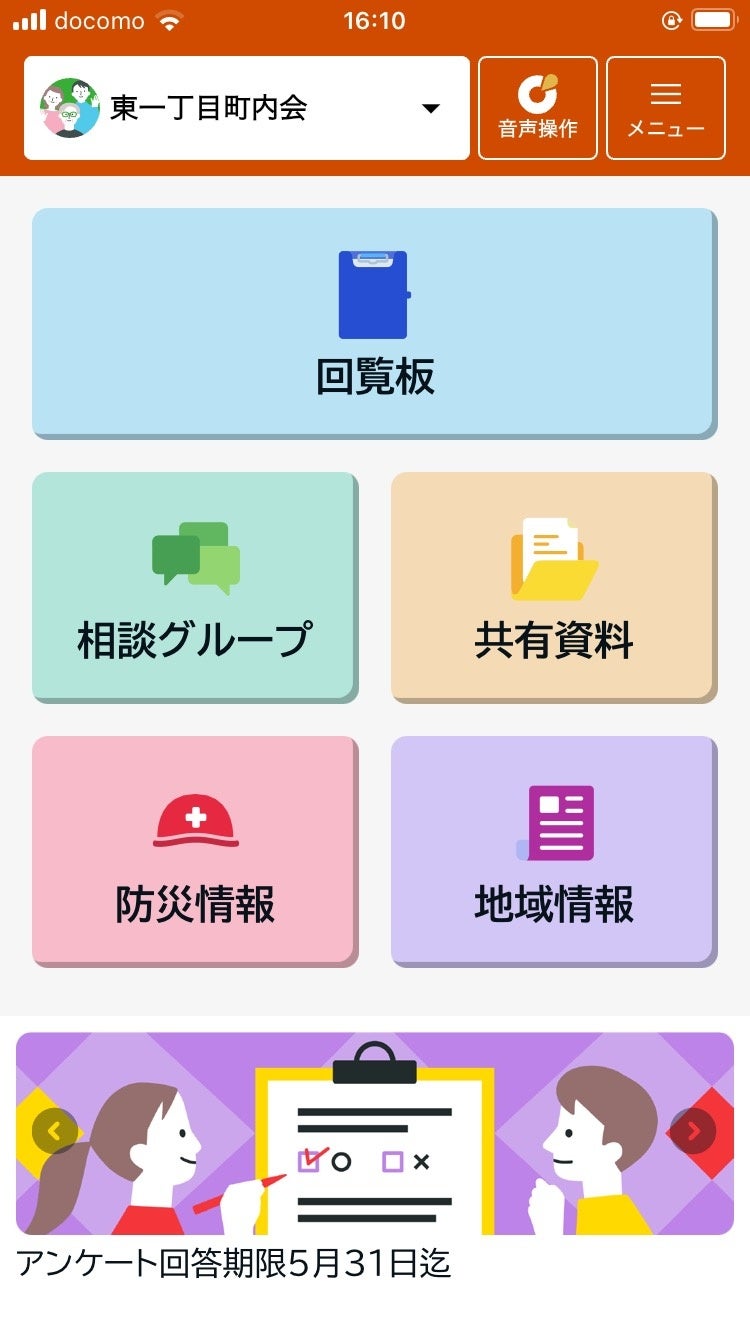Activate 音声操作 voice control

pyautogui.click(x=538, y=108)
